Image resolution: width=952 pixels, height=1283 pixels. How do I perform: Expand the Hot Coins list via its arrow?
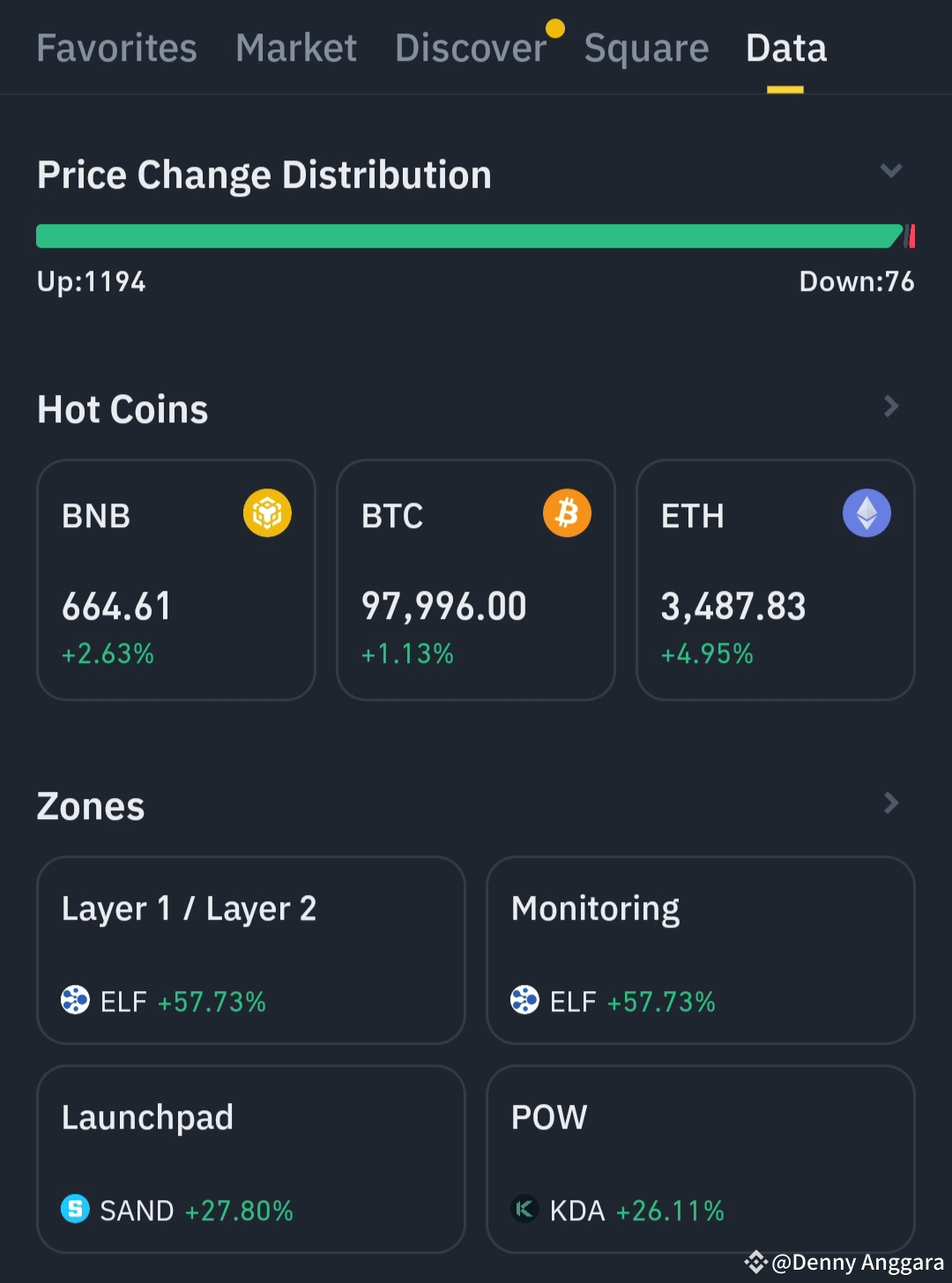tap(891, 407)
